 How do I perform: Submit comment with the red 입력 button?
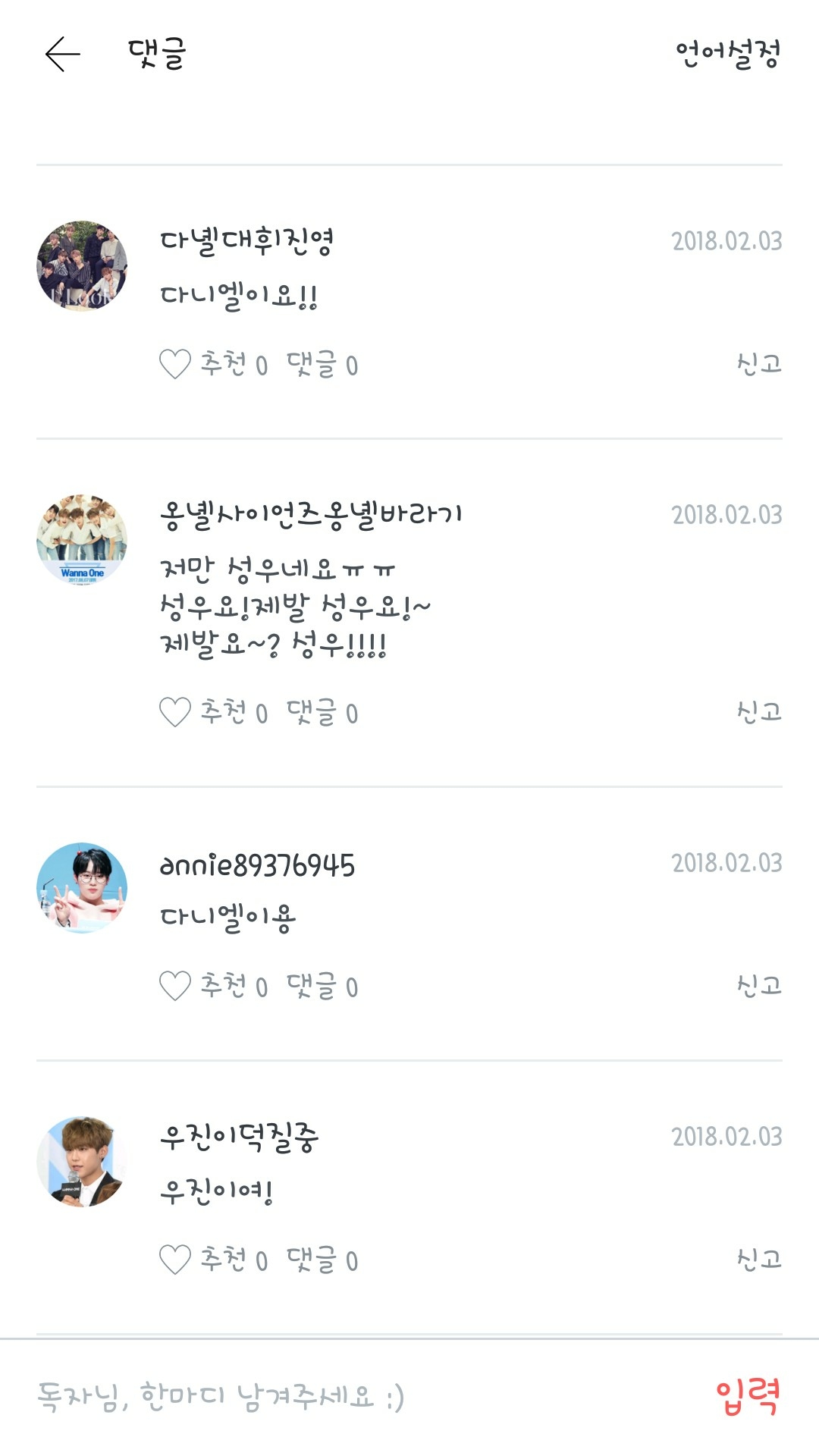click(748, 1397)
